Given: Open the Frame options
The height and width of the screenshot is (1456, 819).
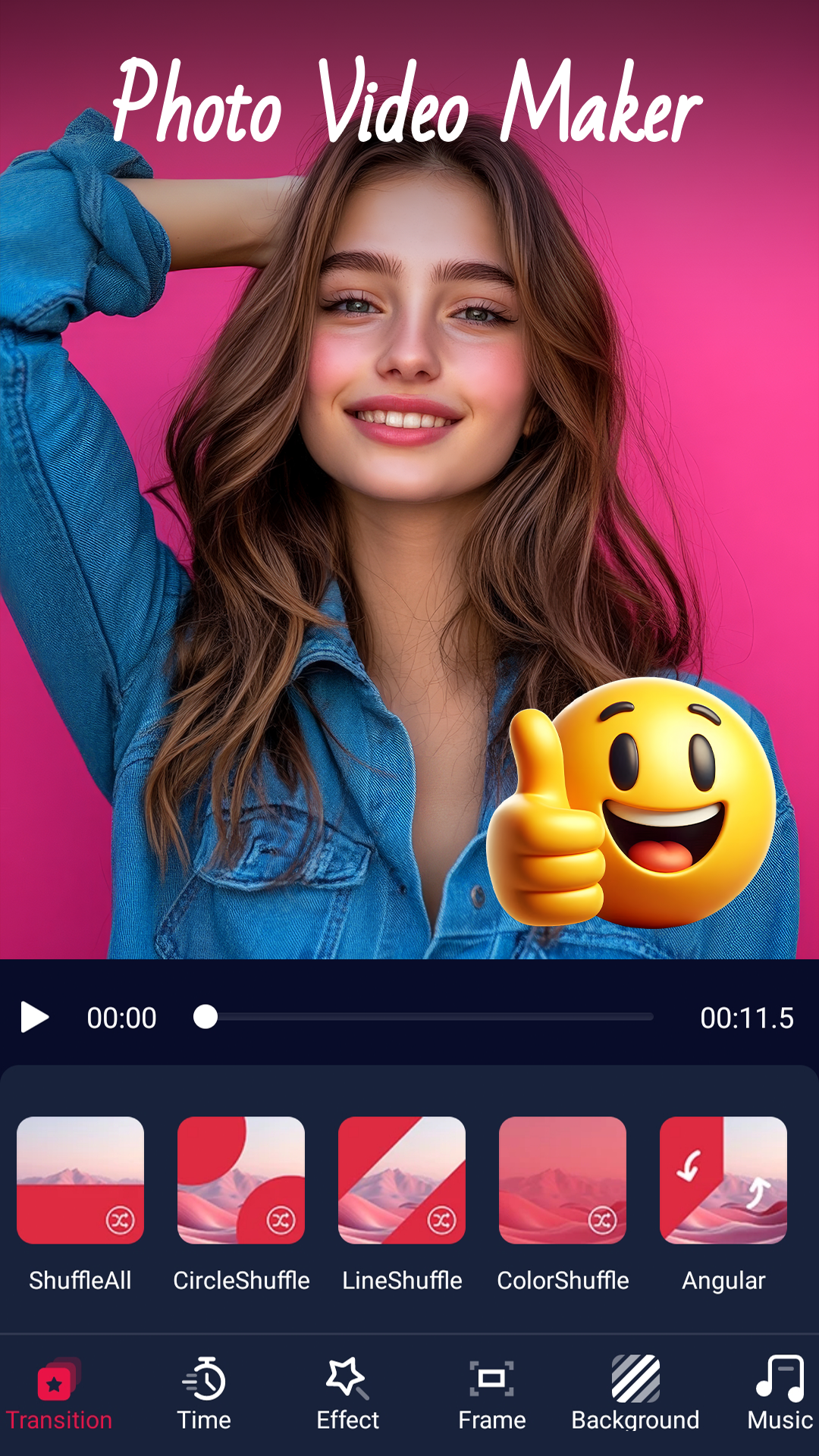Looking at the screenshot, I should tap(491, 1394).
